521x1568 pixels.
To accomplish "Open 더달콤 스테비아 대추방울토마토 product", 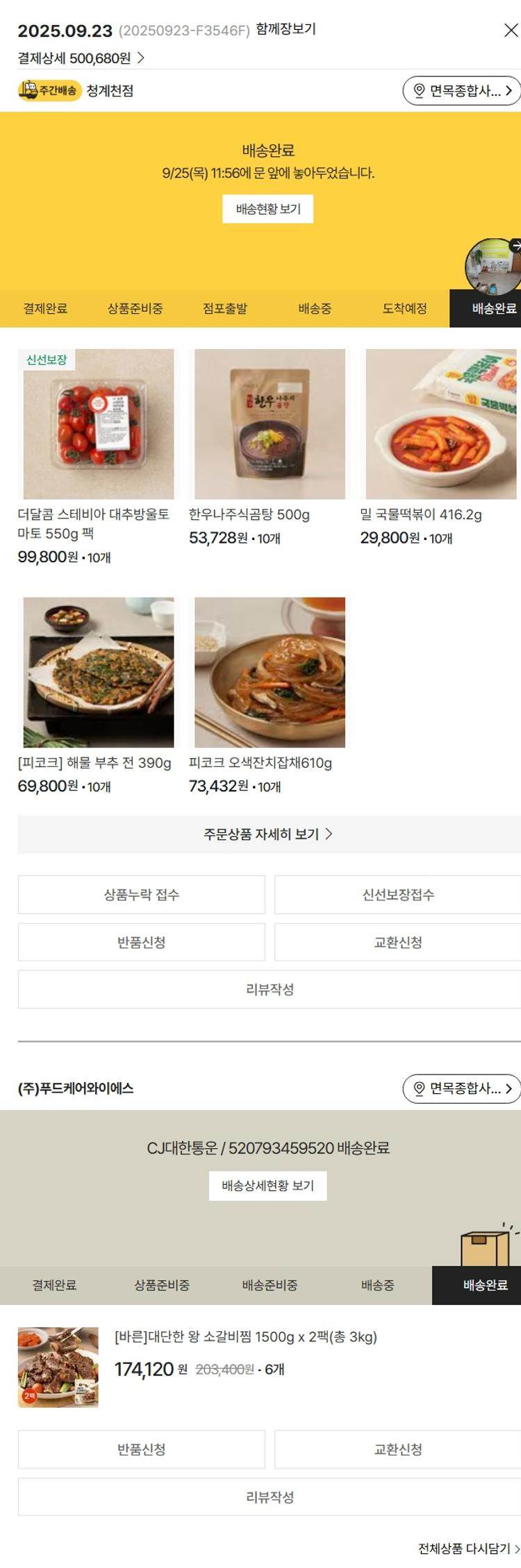I will 99,425.
